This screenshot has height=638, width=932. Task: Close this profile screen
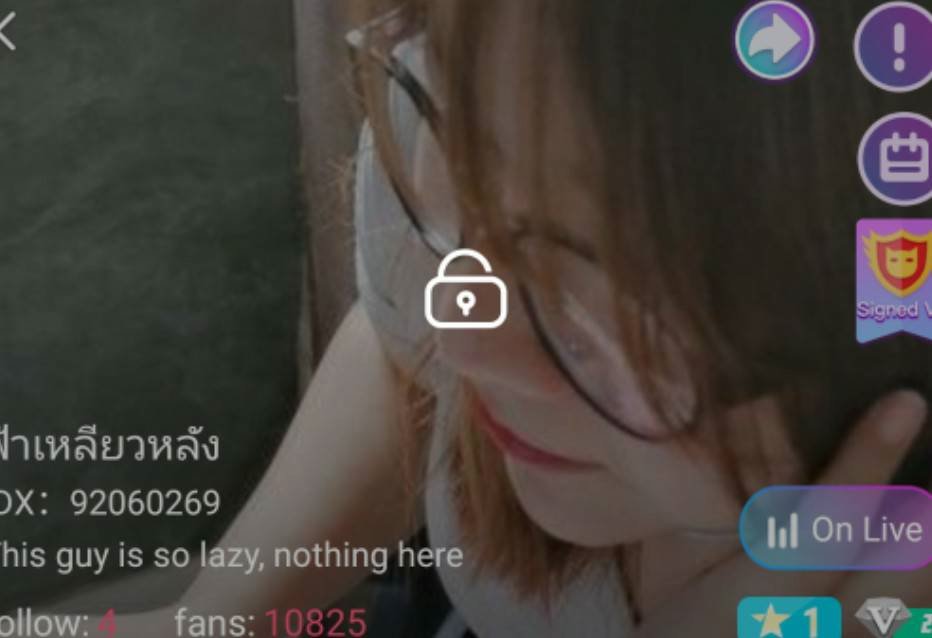click(x=6, y=32)
